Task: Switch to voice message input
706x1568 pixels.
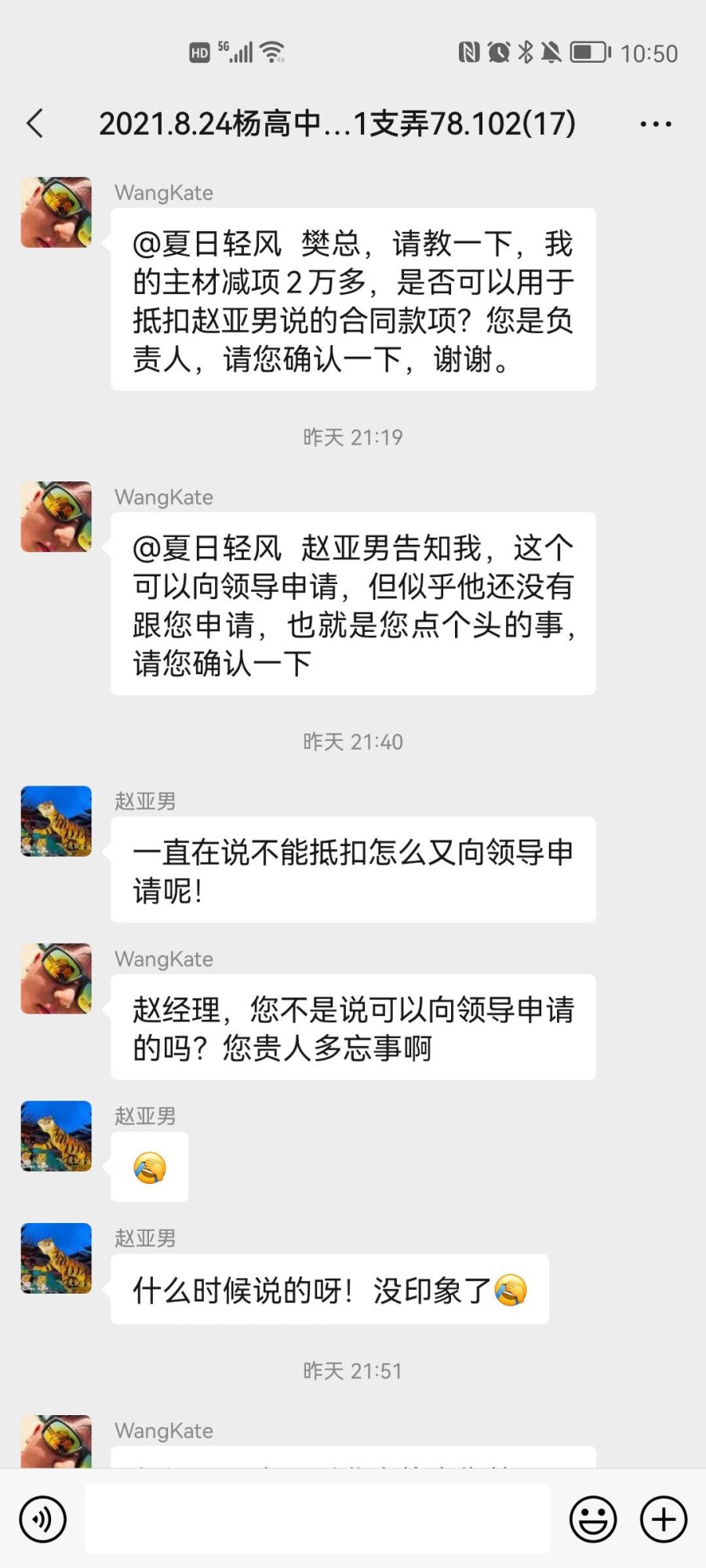Action: pos(43,1519)
